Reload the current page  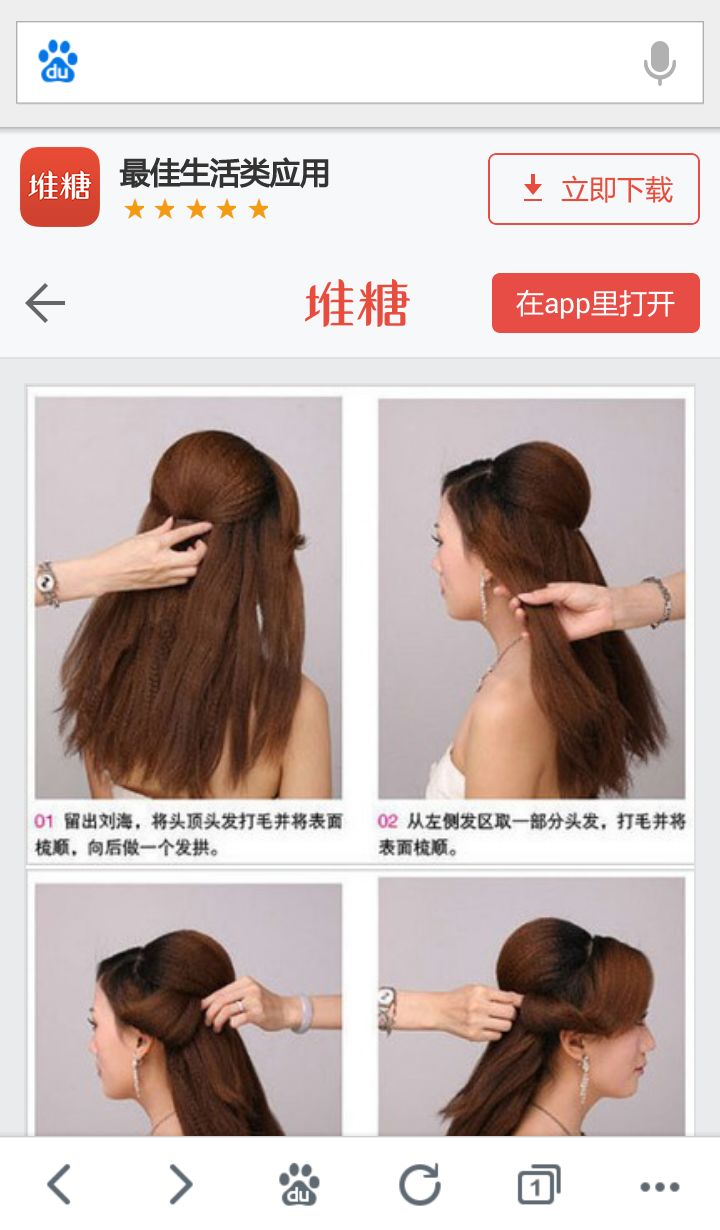pyautogui.click(x=420, y=1185)
